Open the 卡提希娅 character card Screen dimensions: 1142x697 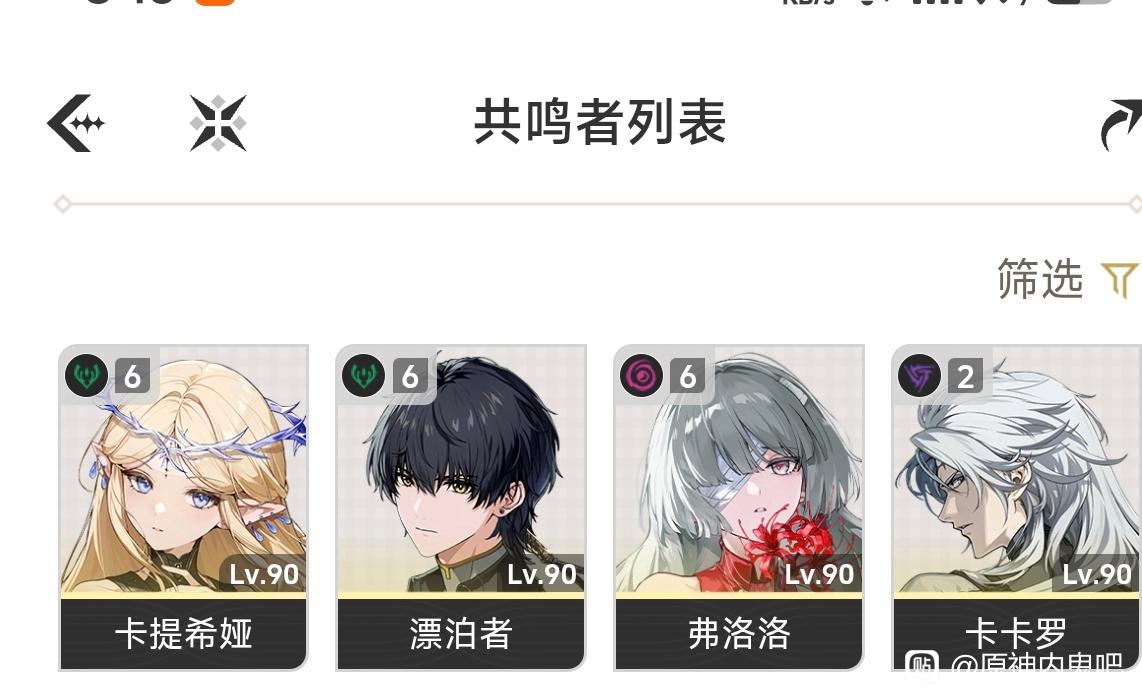184,507
